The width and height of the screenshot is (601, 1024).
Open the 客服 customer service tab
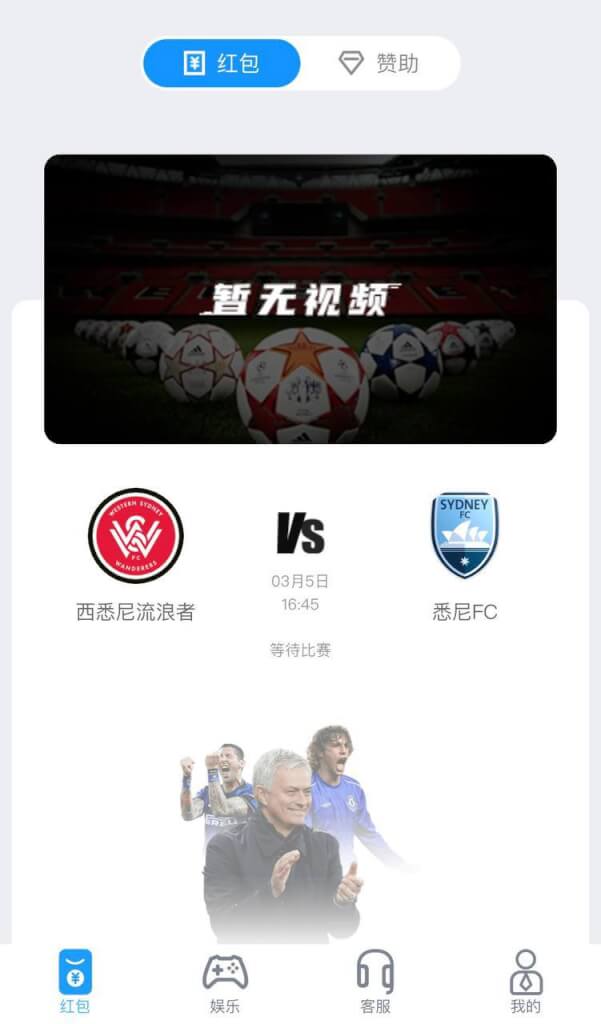(376, 982)
